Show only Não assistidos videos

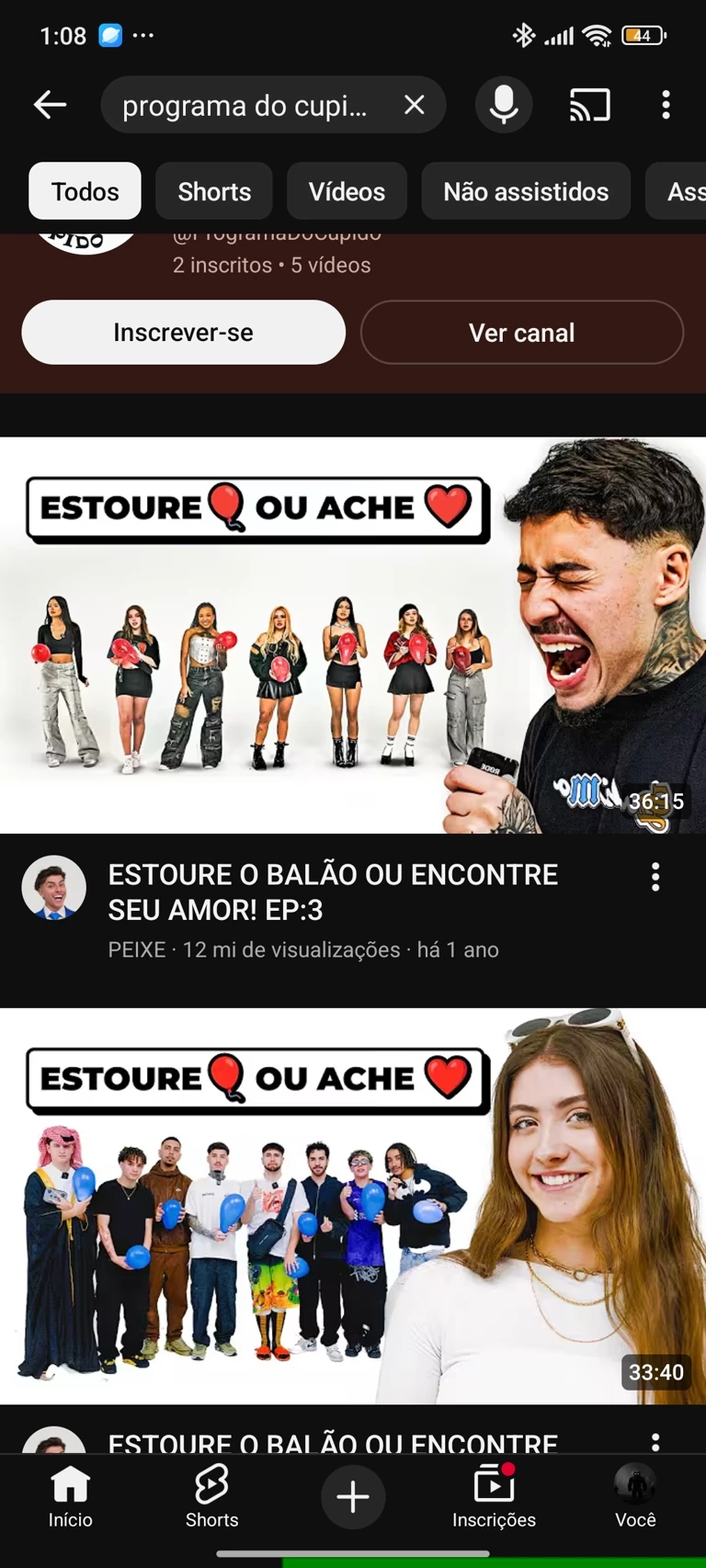click(526, 191)
